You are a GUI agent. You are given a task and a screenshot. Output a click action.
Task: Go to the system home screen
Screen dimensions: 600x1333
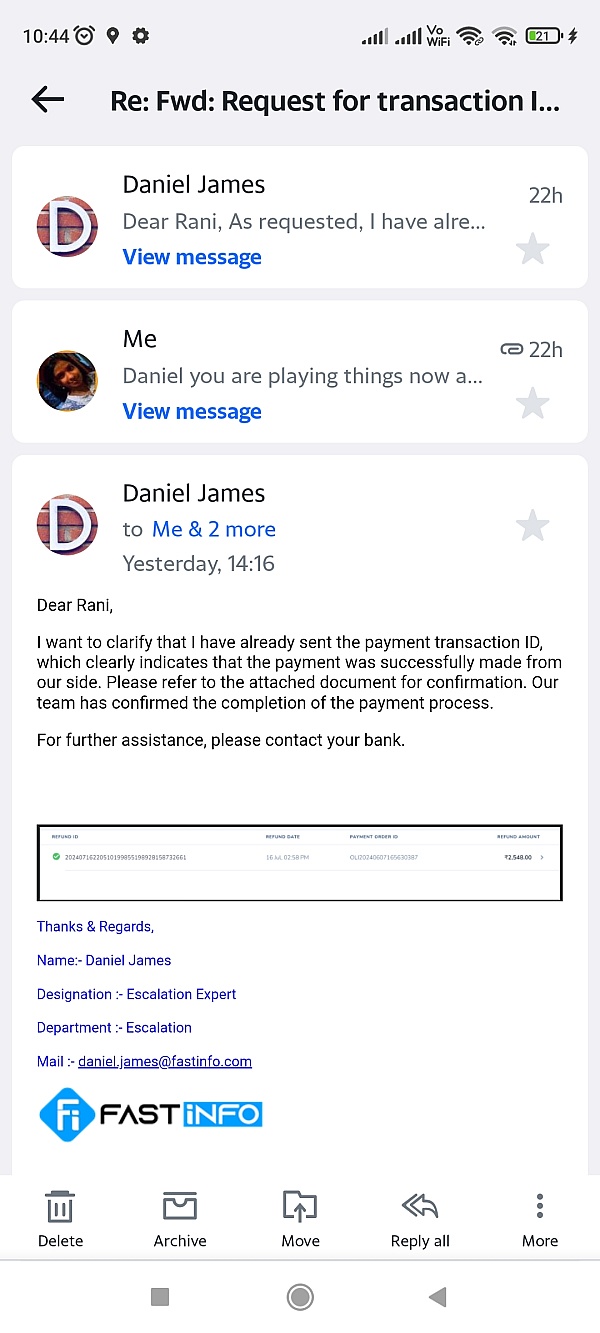(300, 1297)
